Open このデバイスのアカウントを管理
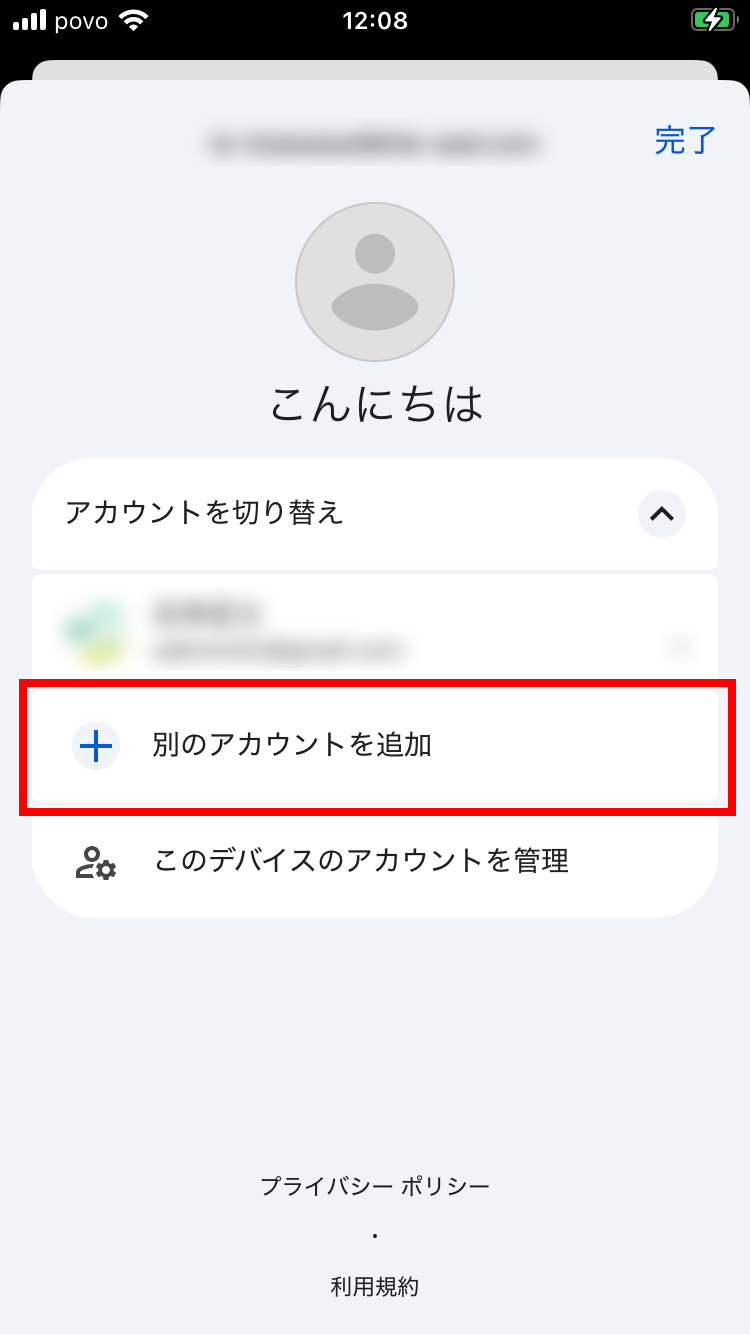Image resolution: width=750 pixels, height=1334 pixels. (x=374, y=861)
